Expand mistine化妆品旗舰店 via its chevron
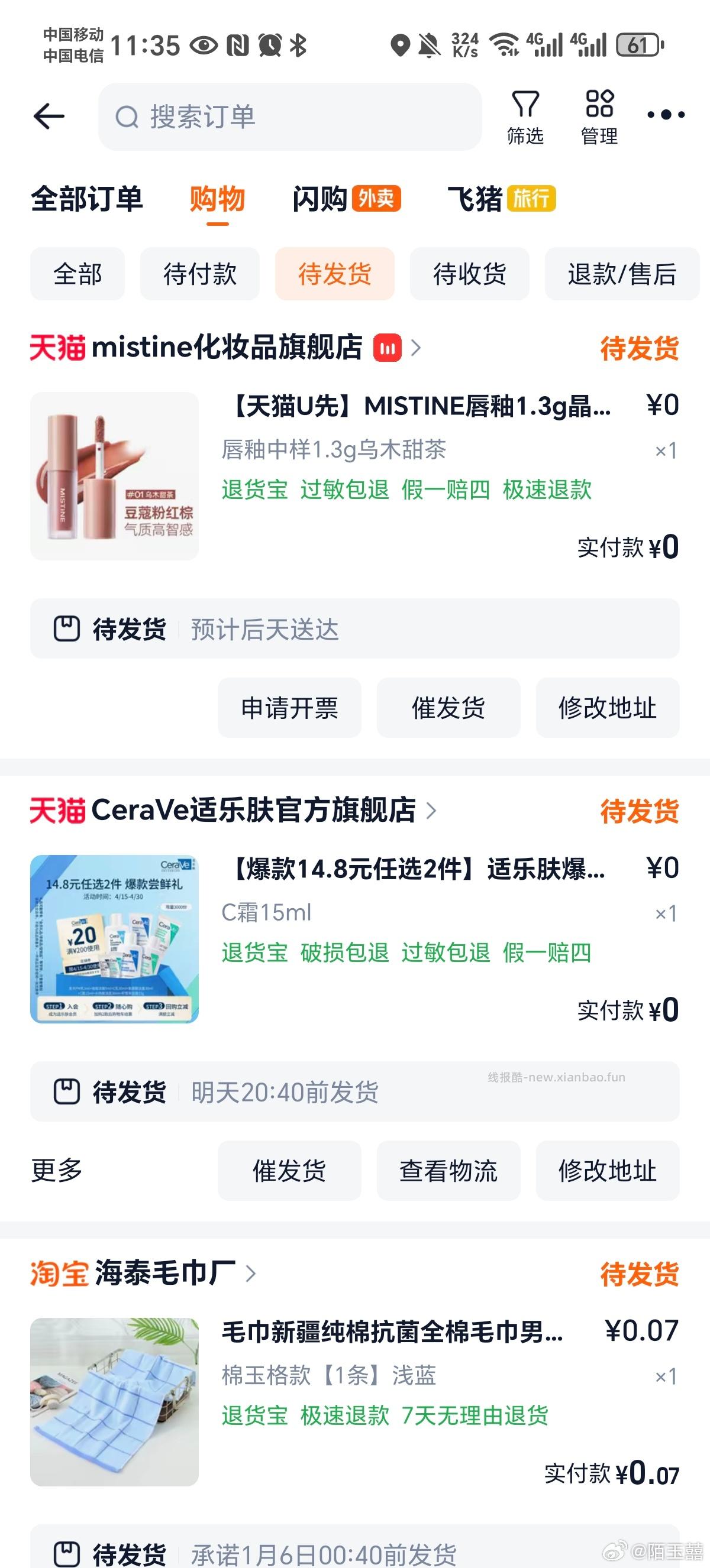Screen dimensions: 710x1568 [416, 348]
